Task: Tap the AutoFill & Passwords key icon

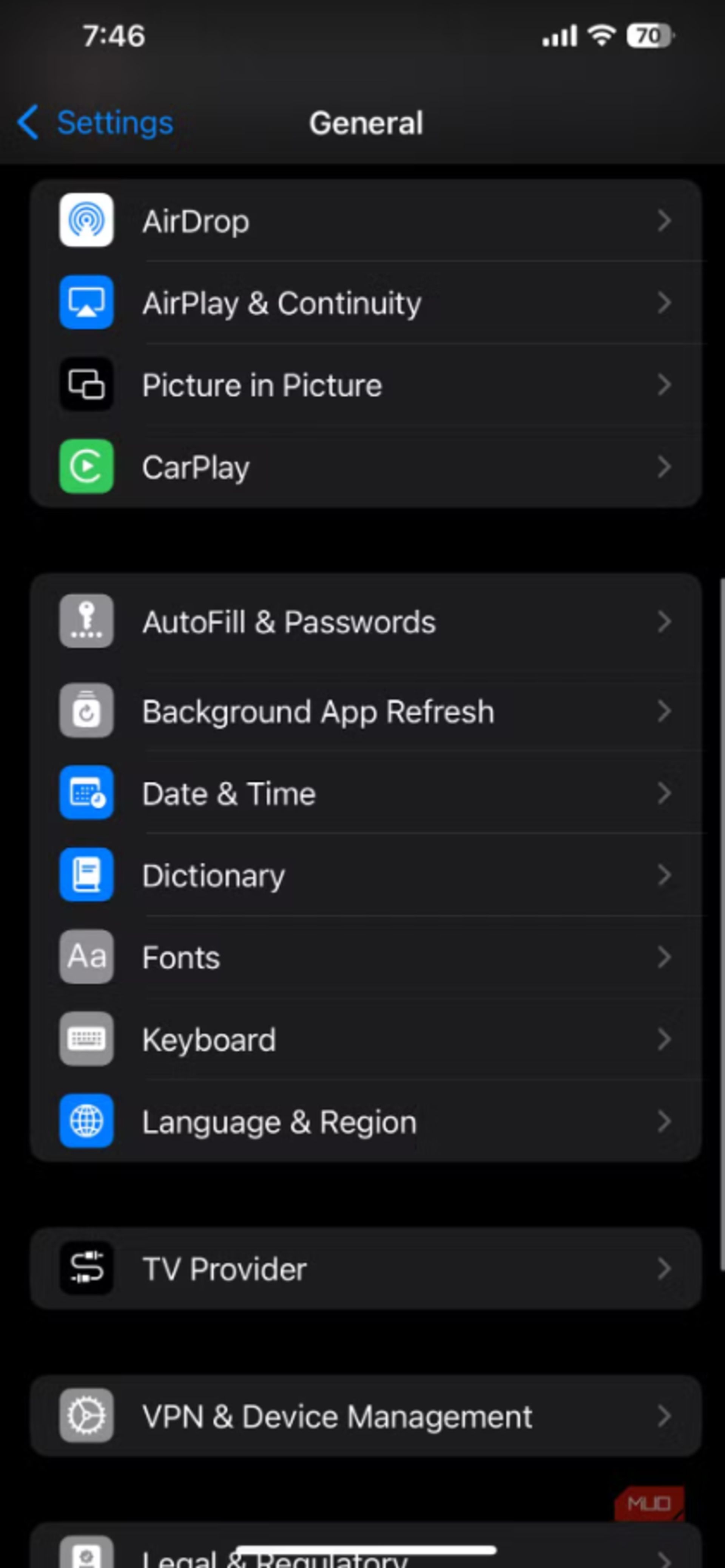Action: coord(86,622)
